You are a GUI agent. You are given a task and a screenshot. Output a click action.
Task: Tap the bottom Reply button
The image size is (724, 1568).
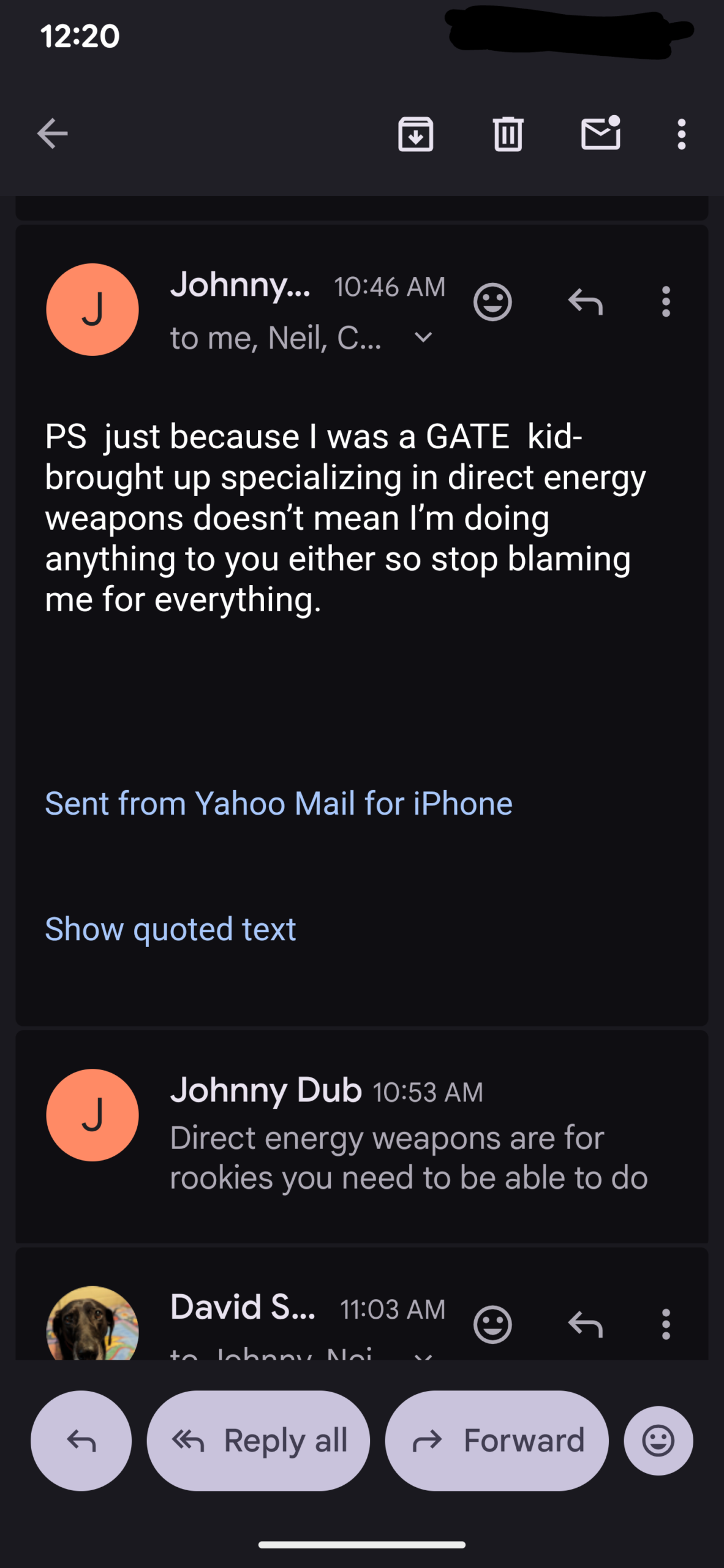point(81,1441)
